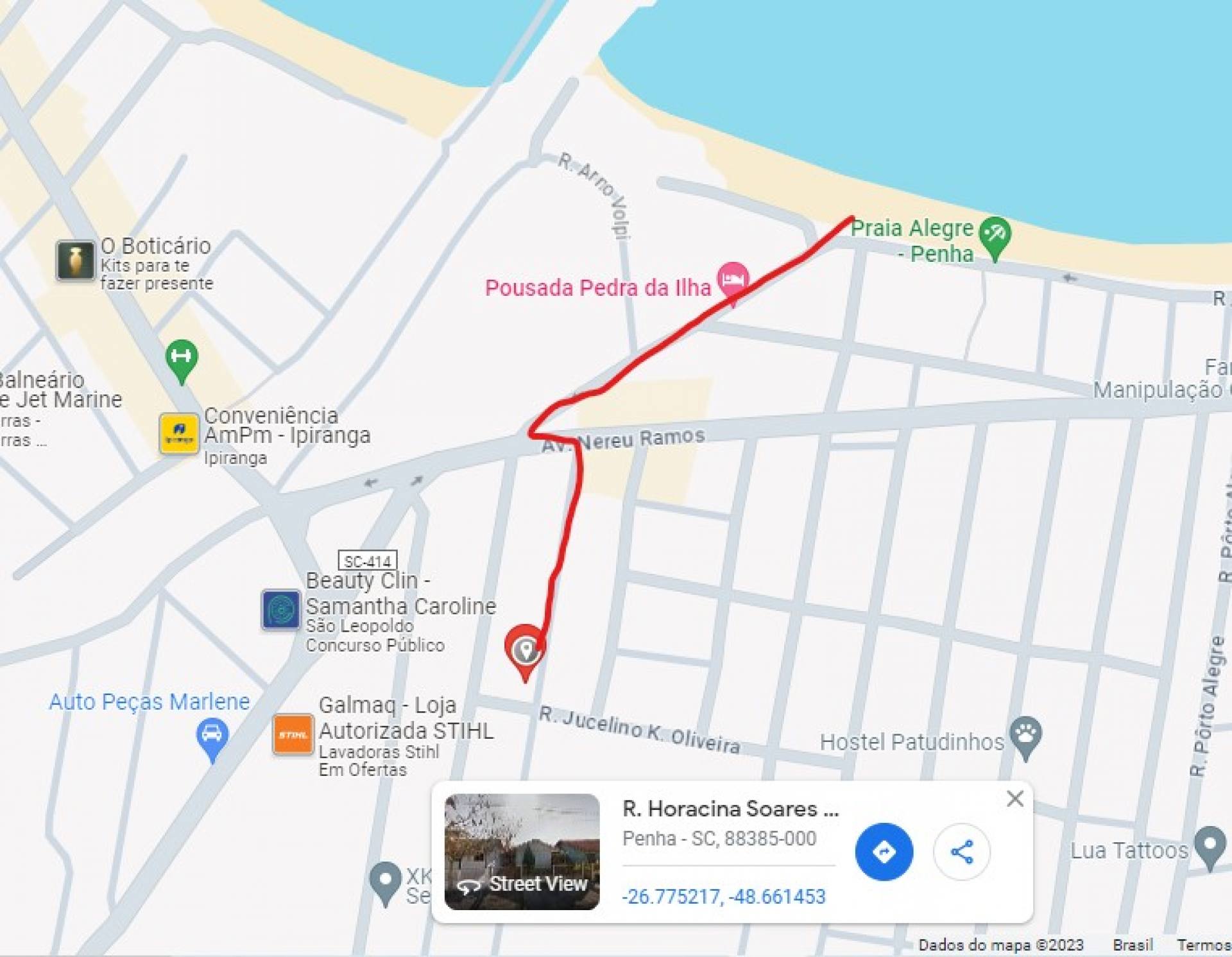Open the Street View thumbnail
Image resolution: width=1232 pixels, height=957 pixels.
pos(522,851)
